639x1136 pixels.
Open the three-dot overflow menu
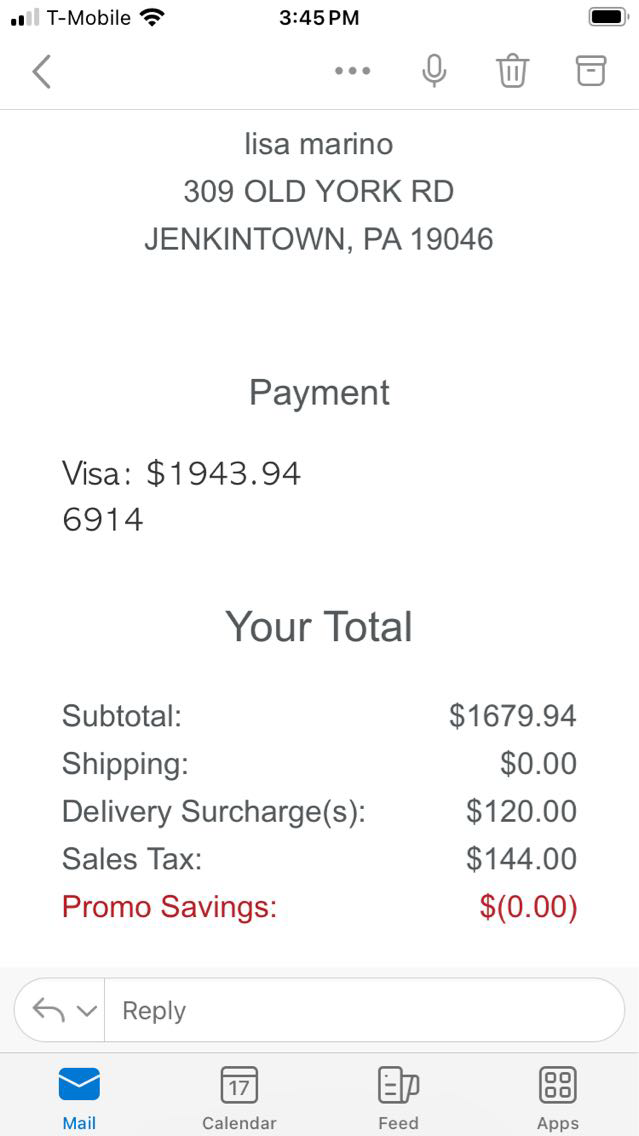click(352, 71)
